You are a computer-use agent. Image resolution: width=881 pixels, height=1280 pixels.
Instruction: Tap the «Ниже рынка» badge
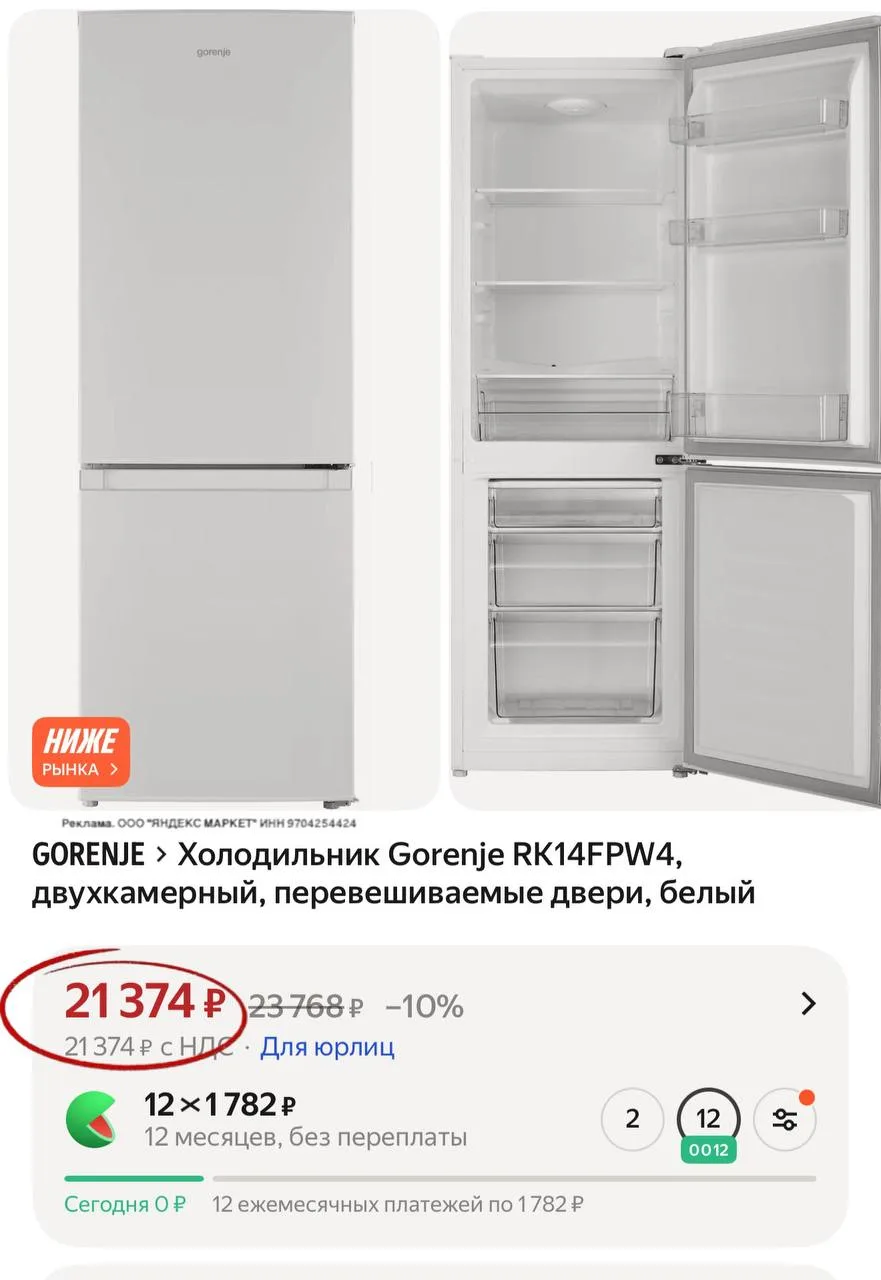point(81,751)
